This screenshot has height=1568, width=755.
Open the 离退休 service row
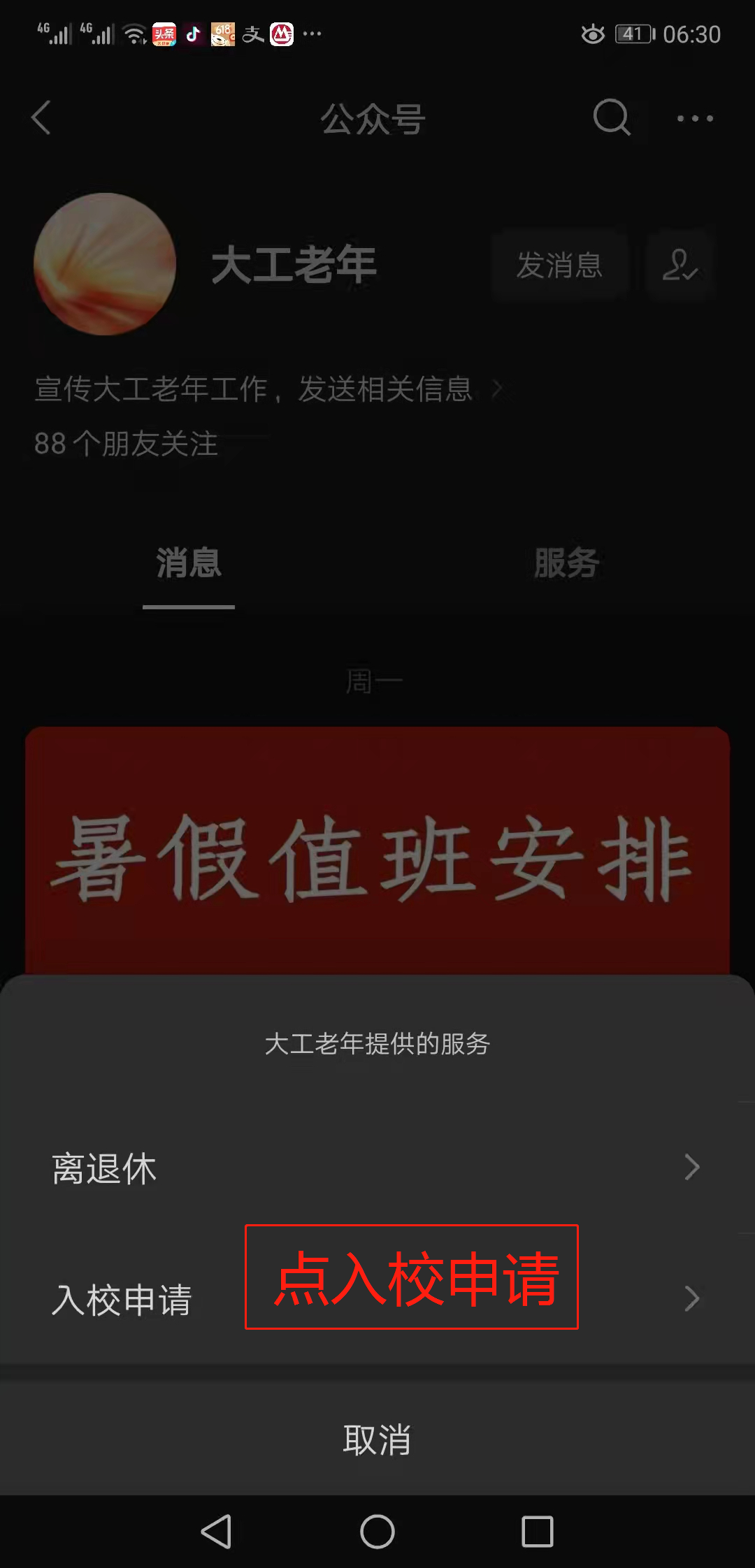pyautogui.click(x=376, y=1168)
